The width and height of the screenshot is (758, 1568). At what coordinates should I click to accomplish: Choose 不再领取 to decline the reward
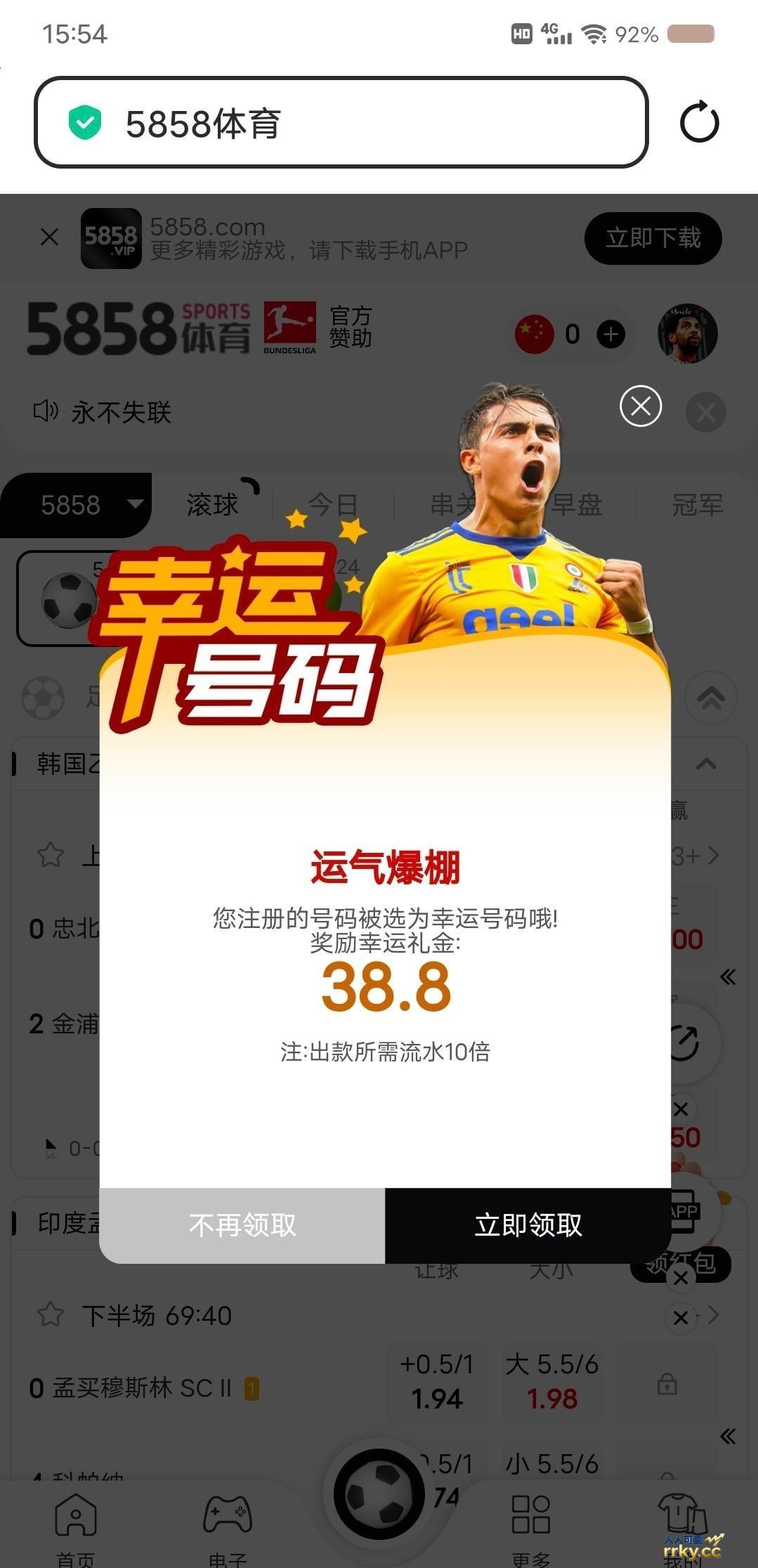[242, 1225]
